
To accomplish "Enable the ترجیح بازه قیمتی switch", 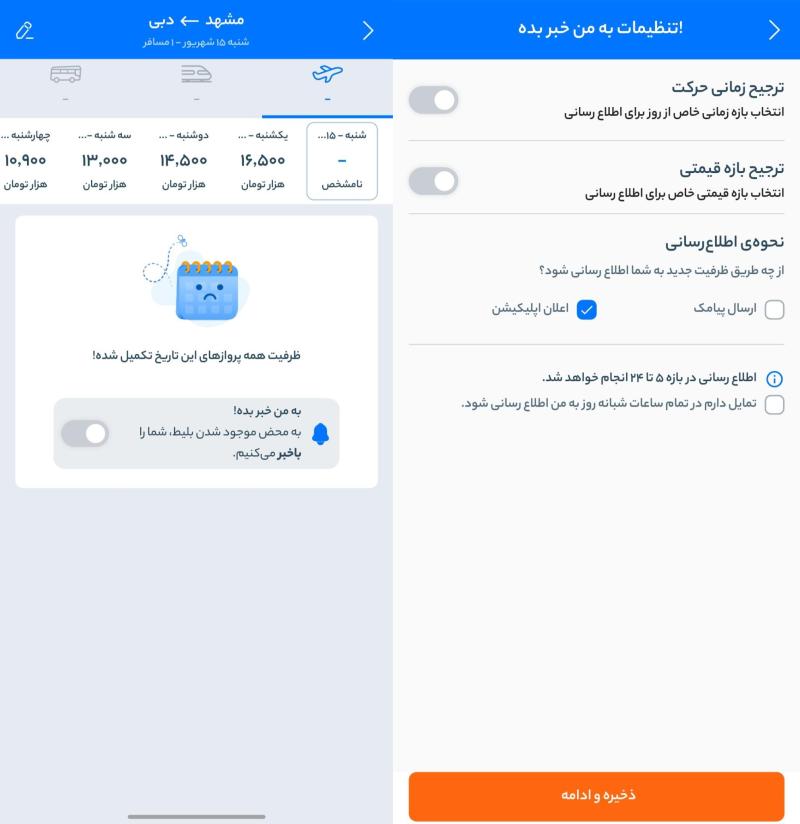I will 433,181.
